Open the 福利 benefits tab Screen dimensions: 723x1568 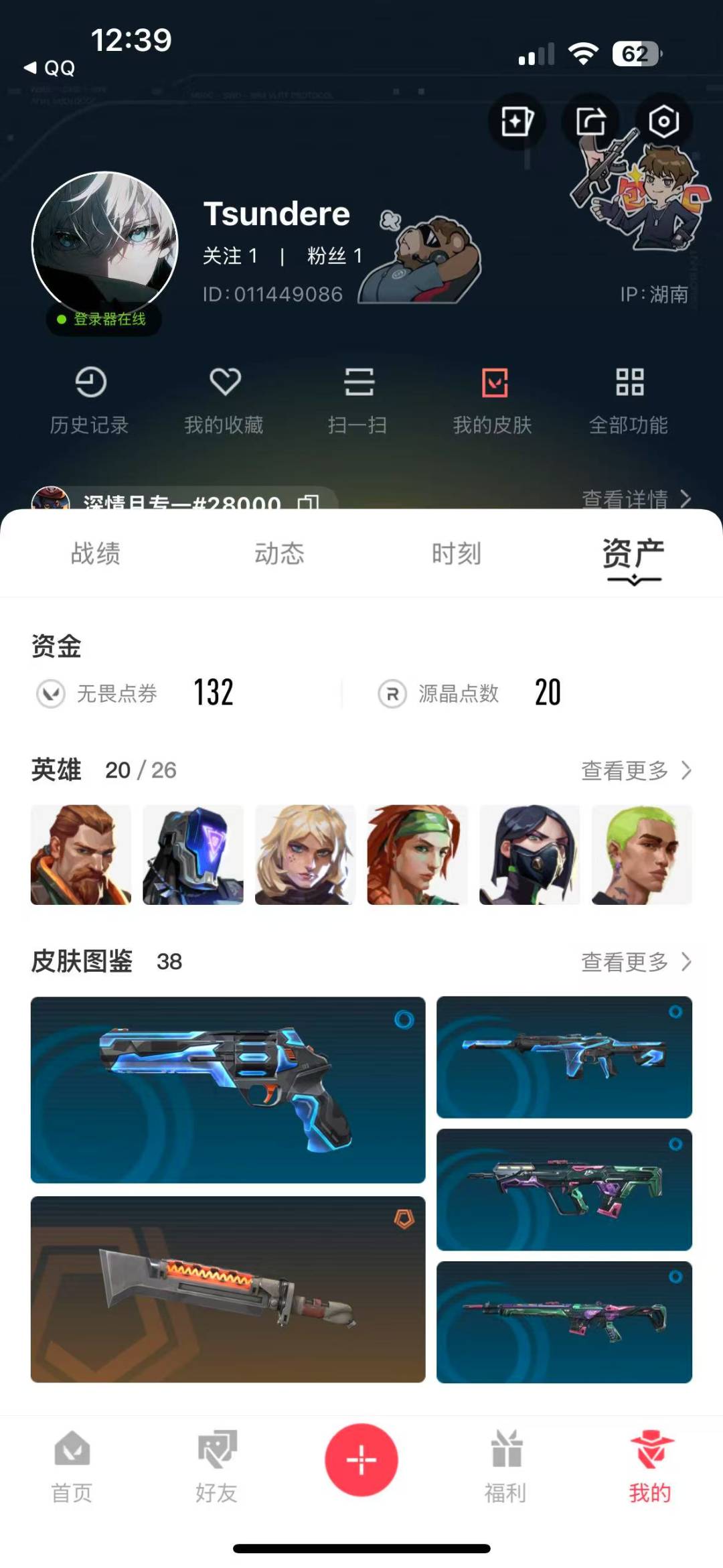(x=506, y=1468)
